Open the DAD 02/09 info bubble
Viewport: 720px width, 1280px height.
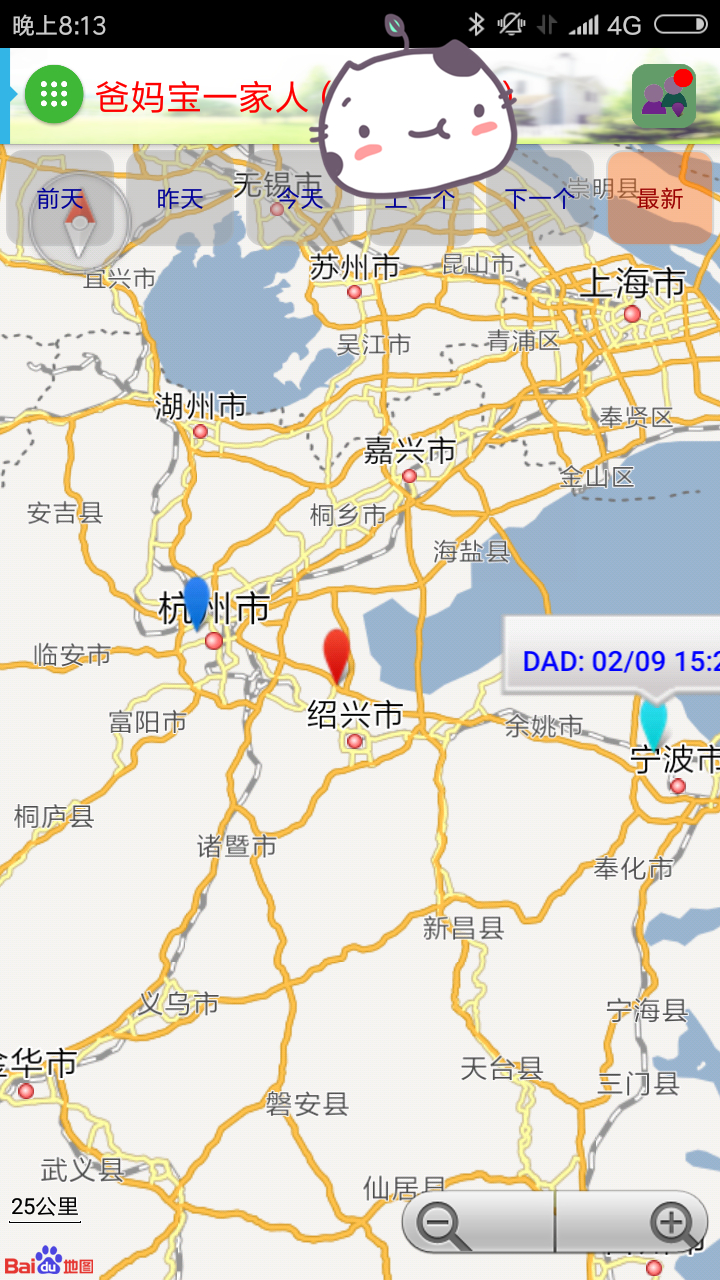pos(612,660)
